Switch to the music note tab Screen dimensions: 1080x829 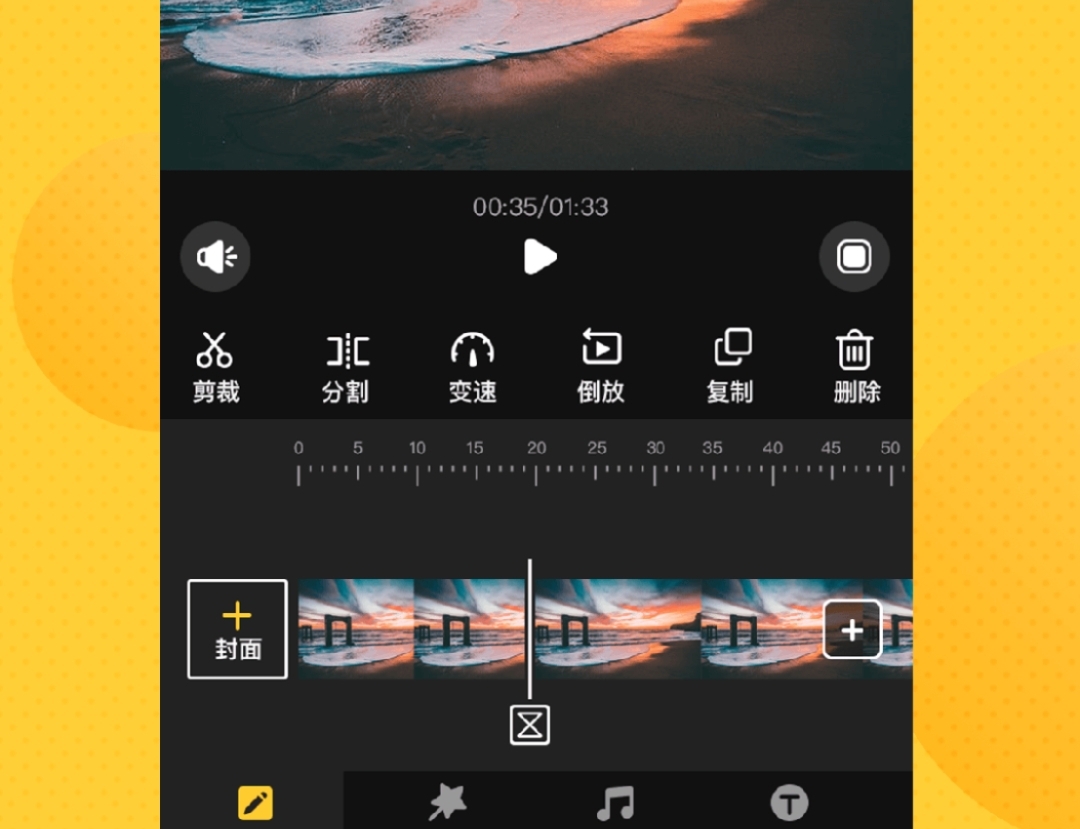(615, 802)
